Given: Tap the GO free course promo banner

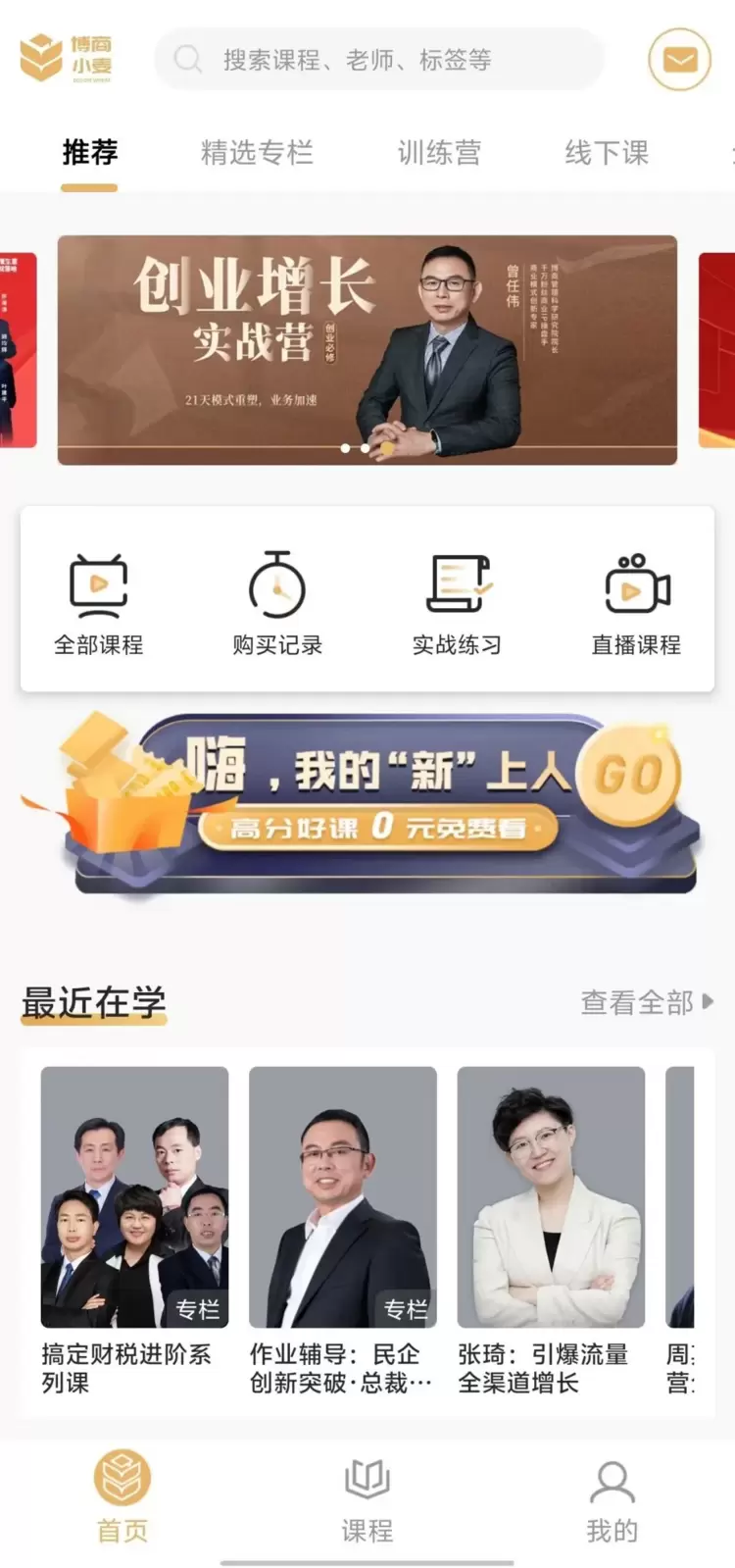Looking at the screenshot, I should tap(382, 804).
